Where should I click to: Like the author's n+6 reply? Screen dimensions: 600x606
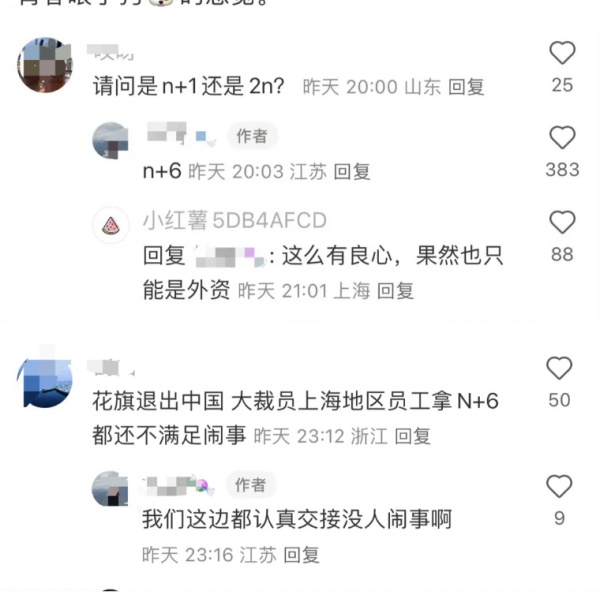[x=562, y=138]
